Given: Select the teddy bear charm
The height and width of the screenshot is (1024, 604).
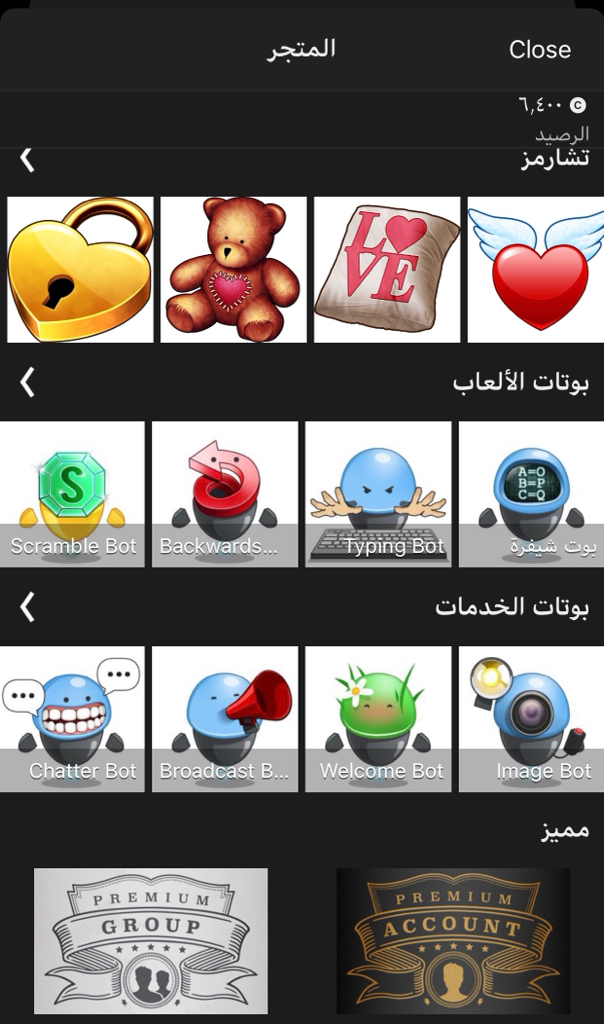Looking at the screenshot, I should click(234, 270).
